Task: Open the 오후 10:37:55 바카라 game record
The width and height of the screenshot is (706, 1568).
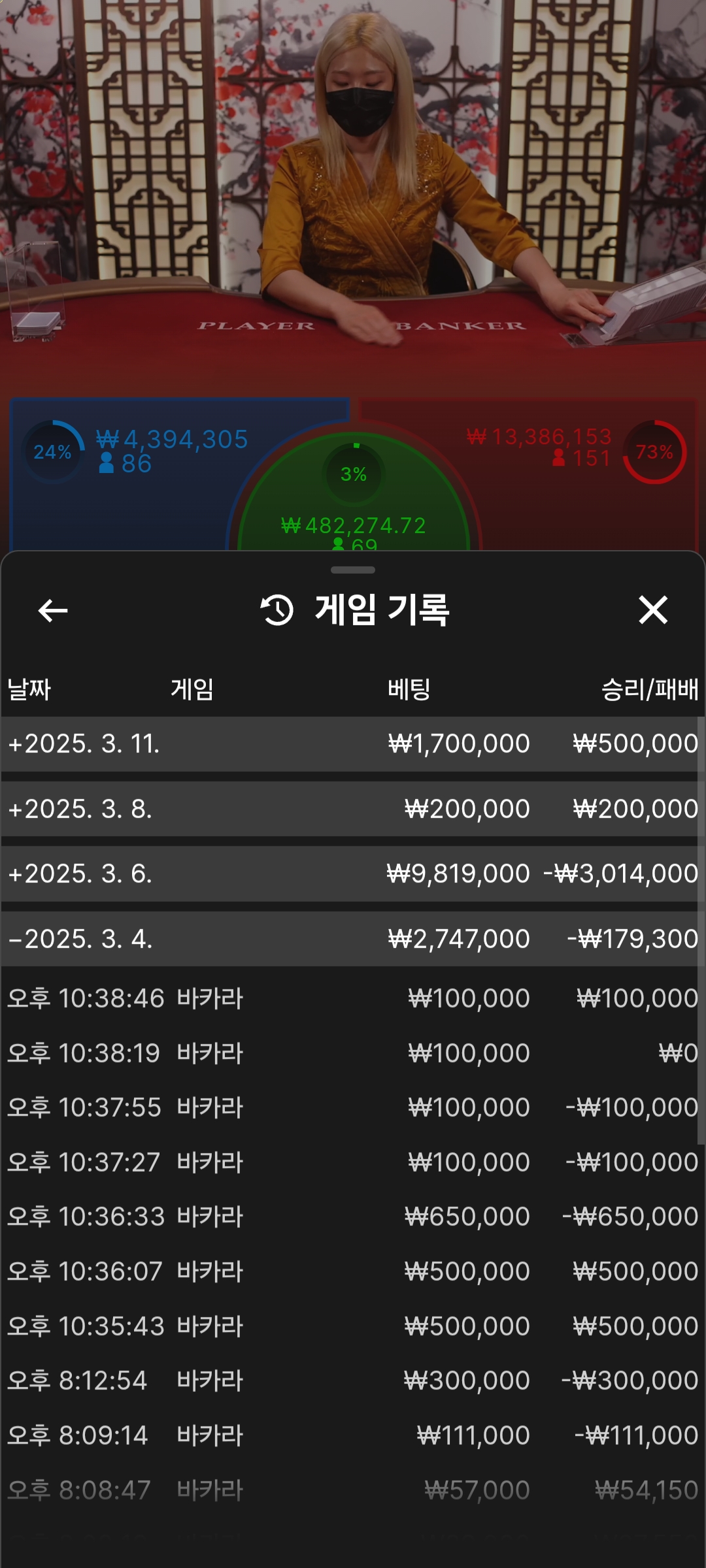Action: pyautogui.click(x=353, y=1107)
